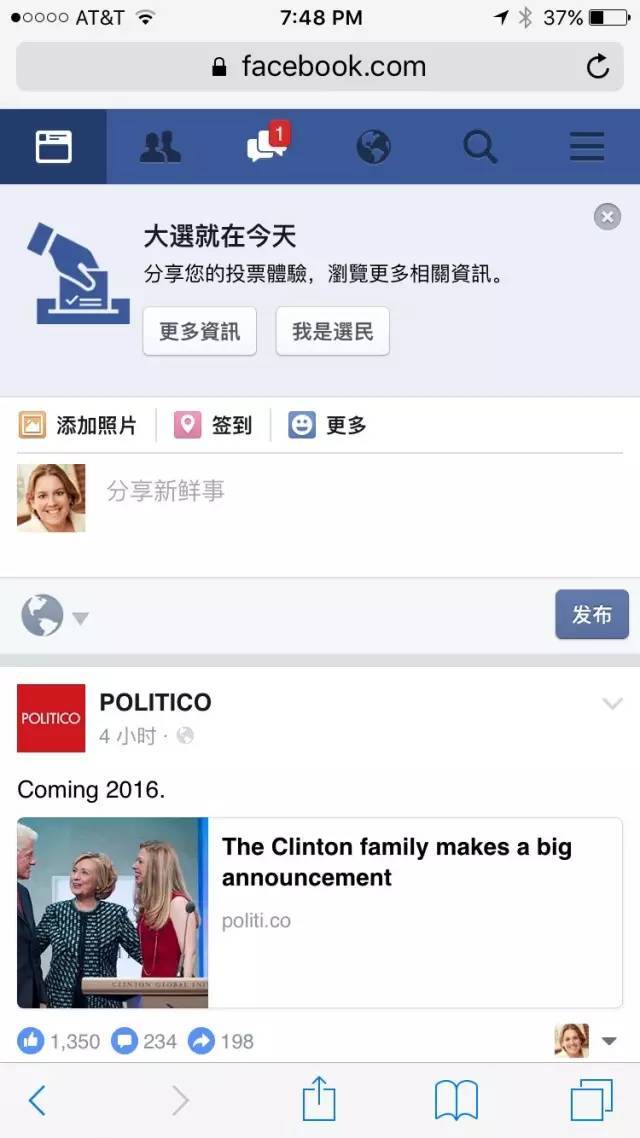Open 更多 options next to the smiley
This screenshot has width=640, height=1138.
[328, 425]
